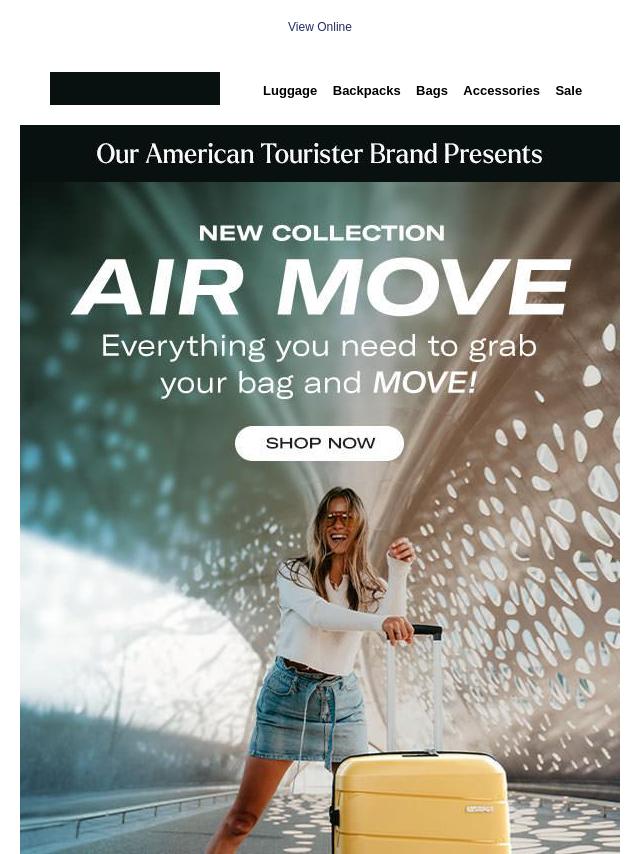
Task: Open the Sale section
Action: (x=568, y=91)
